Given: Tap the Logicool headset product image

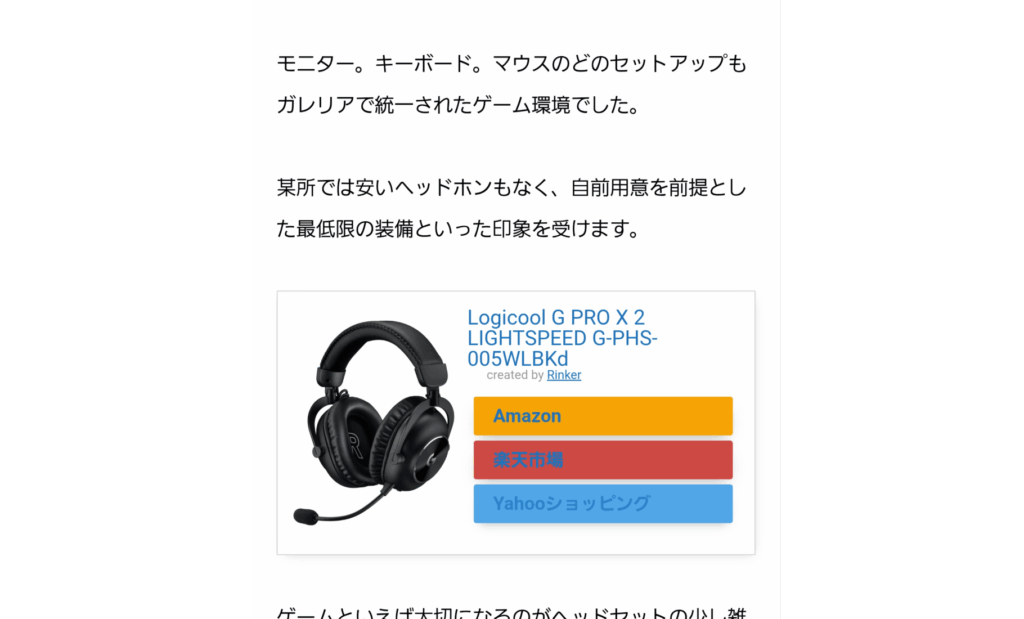Looking at the screenshot, I should click(x=367, y=422).
